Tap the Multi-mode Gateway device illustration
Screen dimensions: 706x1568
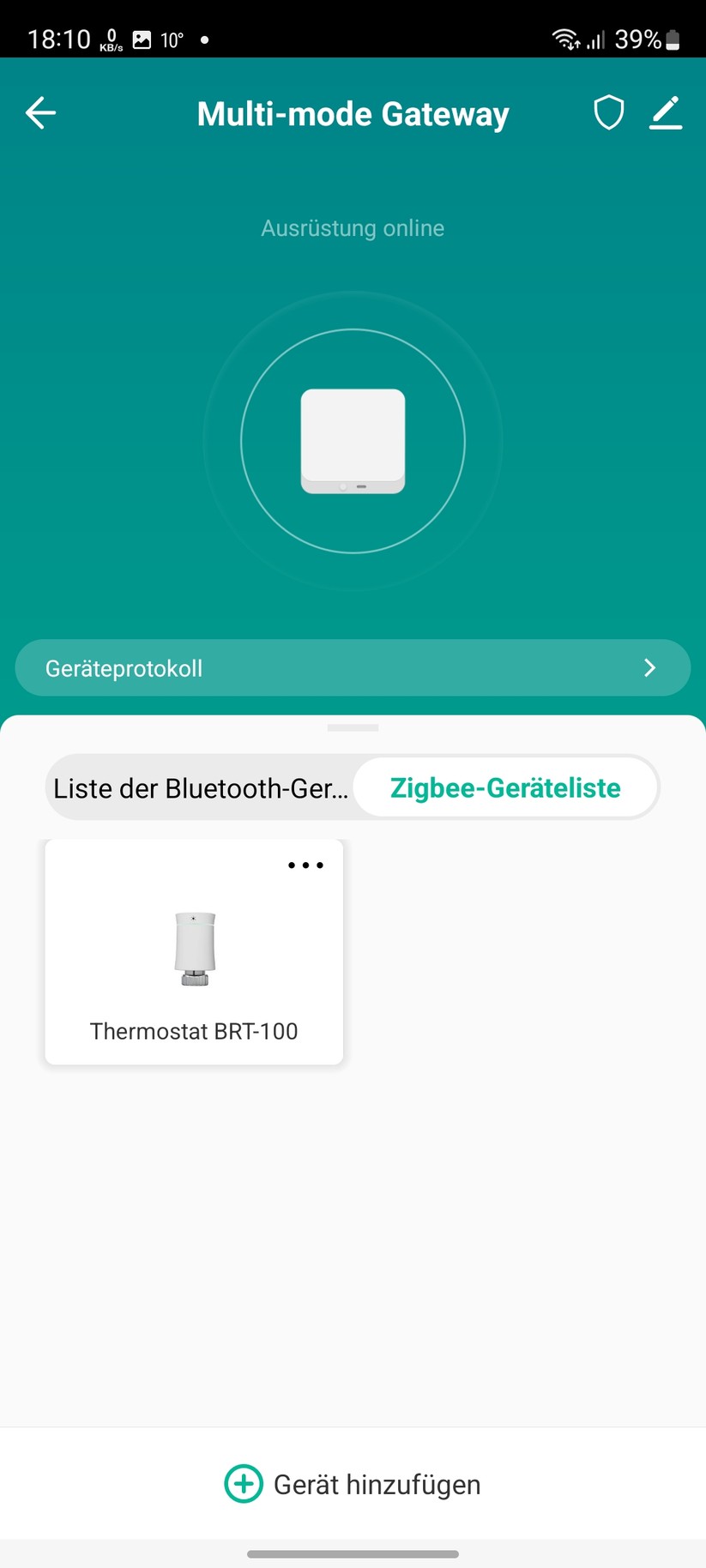352,440
